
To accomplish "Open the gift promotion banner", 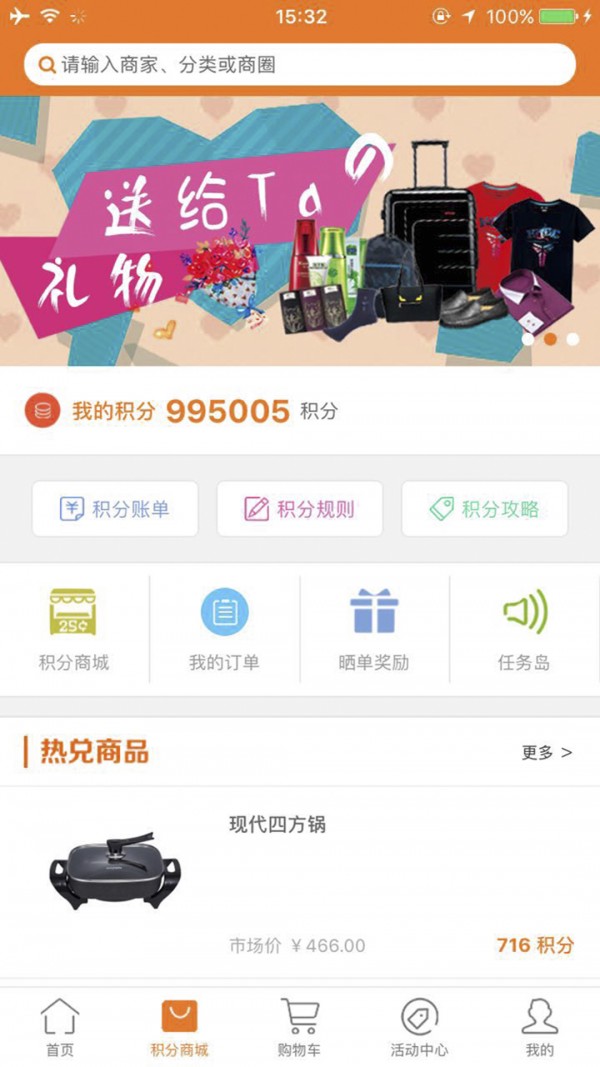I will point(300,230).
